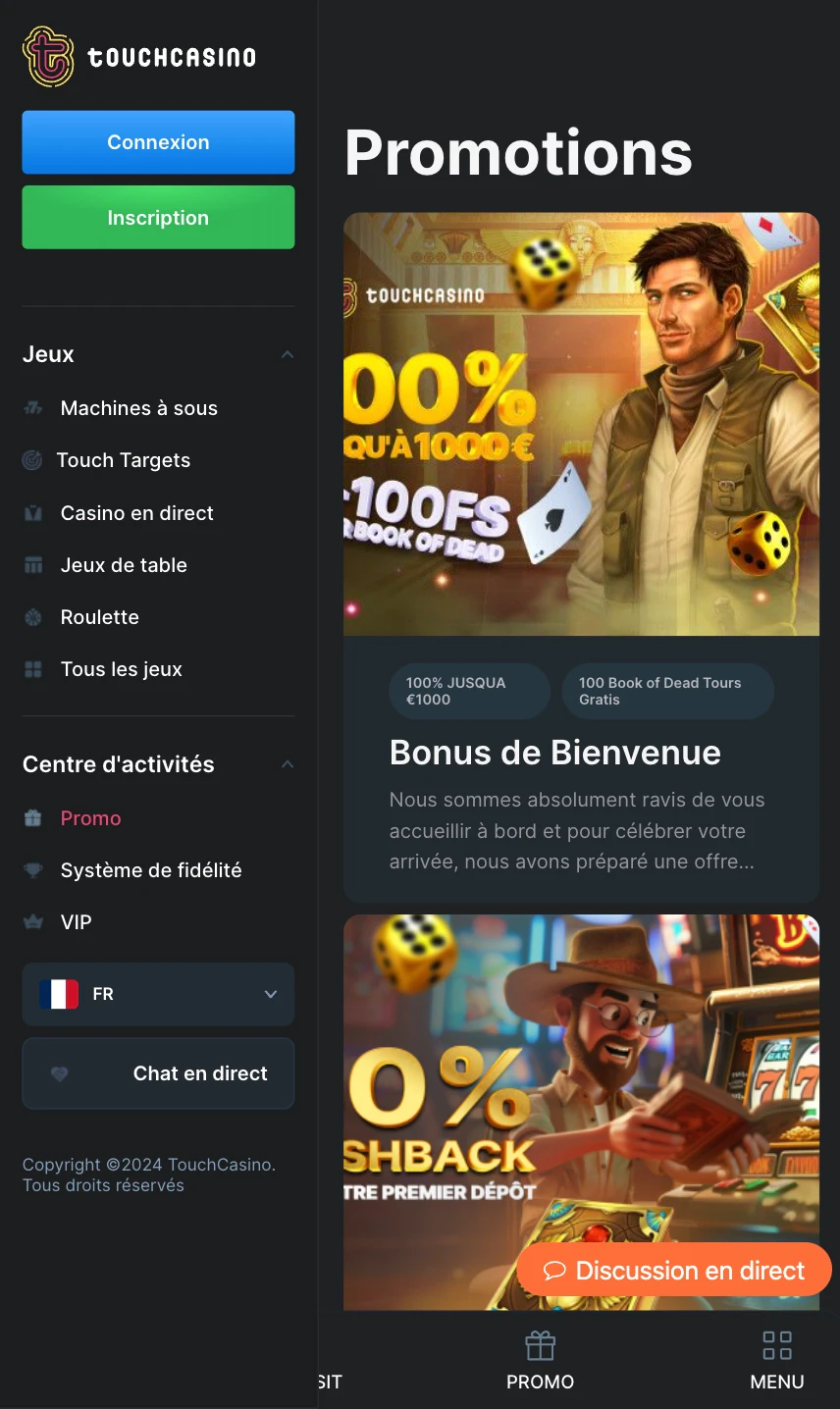The width and height of the screenshot is (840, 1409).
Task: Open Promo in side menu
Action: point(90,818)
